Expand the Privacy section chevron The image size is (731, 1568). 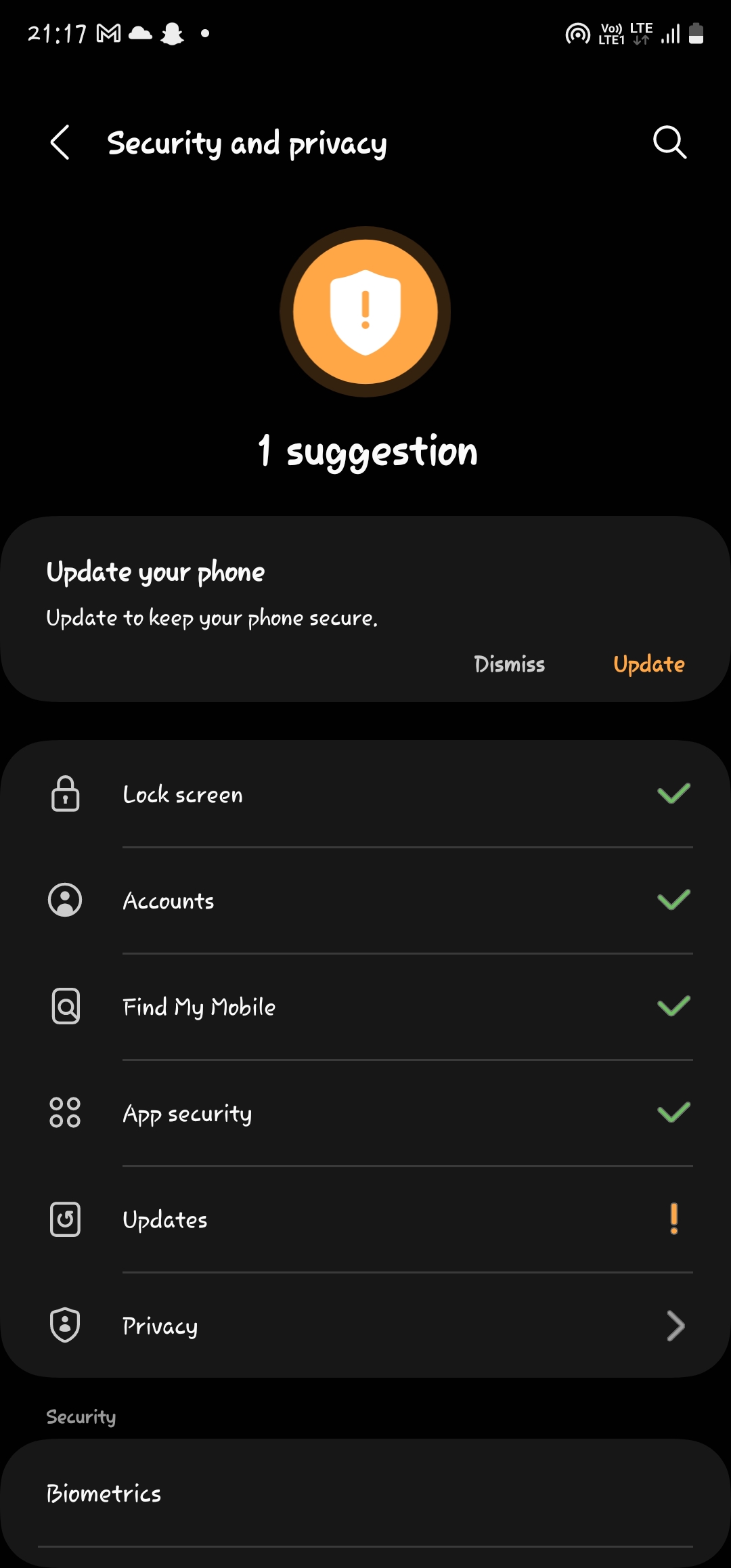pos(675,1325)
